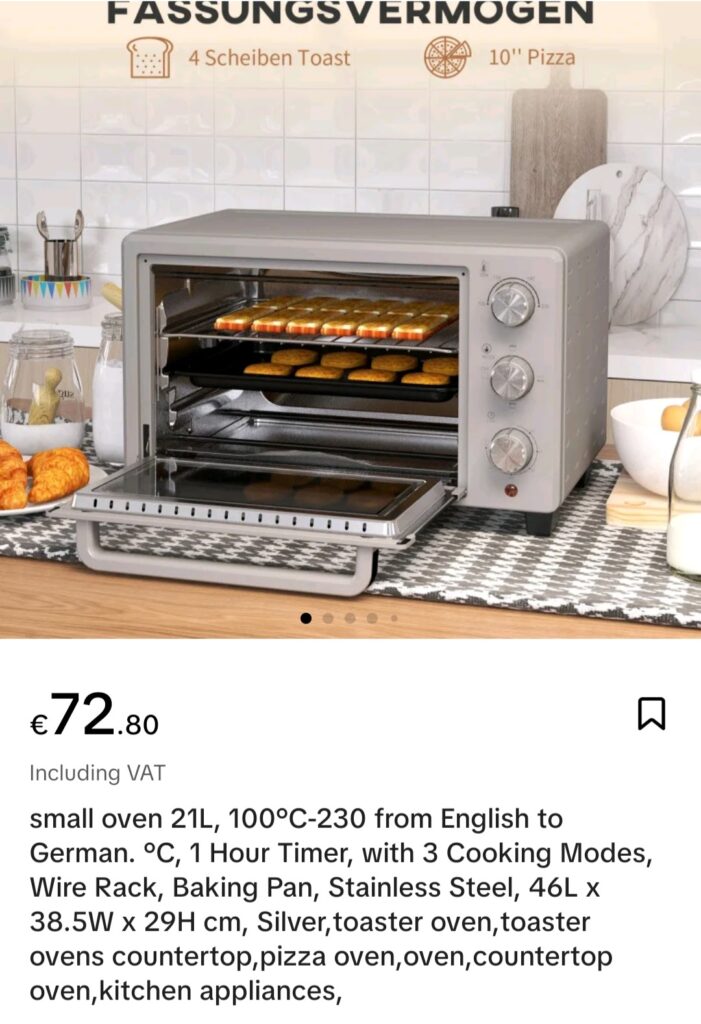Jump to the second image dot
Image resolution: width=701 pixels, height=1024 pixels.
coord(328,618)
